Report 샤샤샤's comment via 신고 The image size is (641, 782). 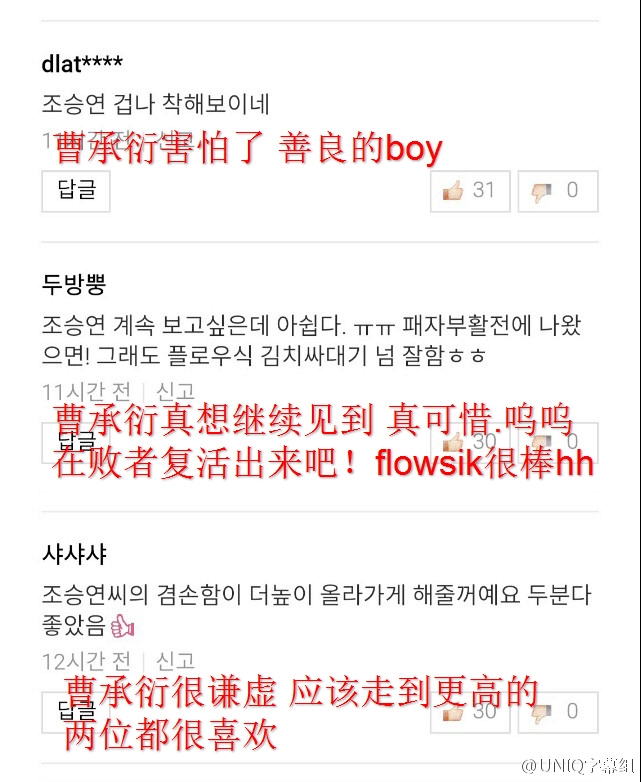pyautogui.click(x=176, y=661)
